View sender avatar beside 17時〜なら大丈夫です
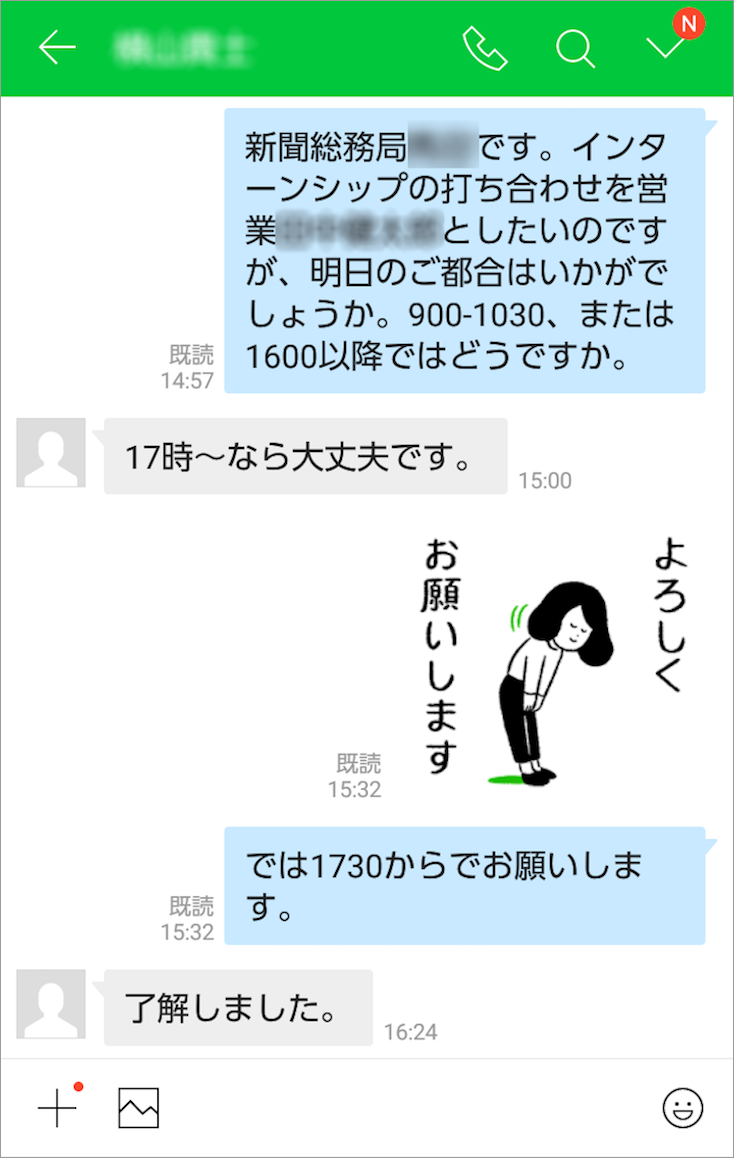 coord(51,453)
